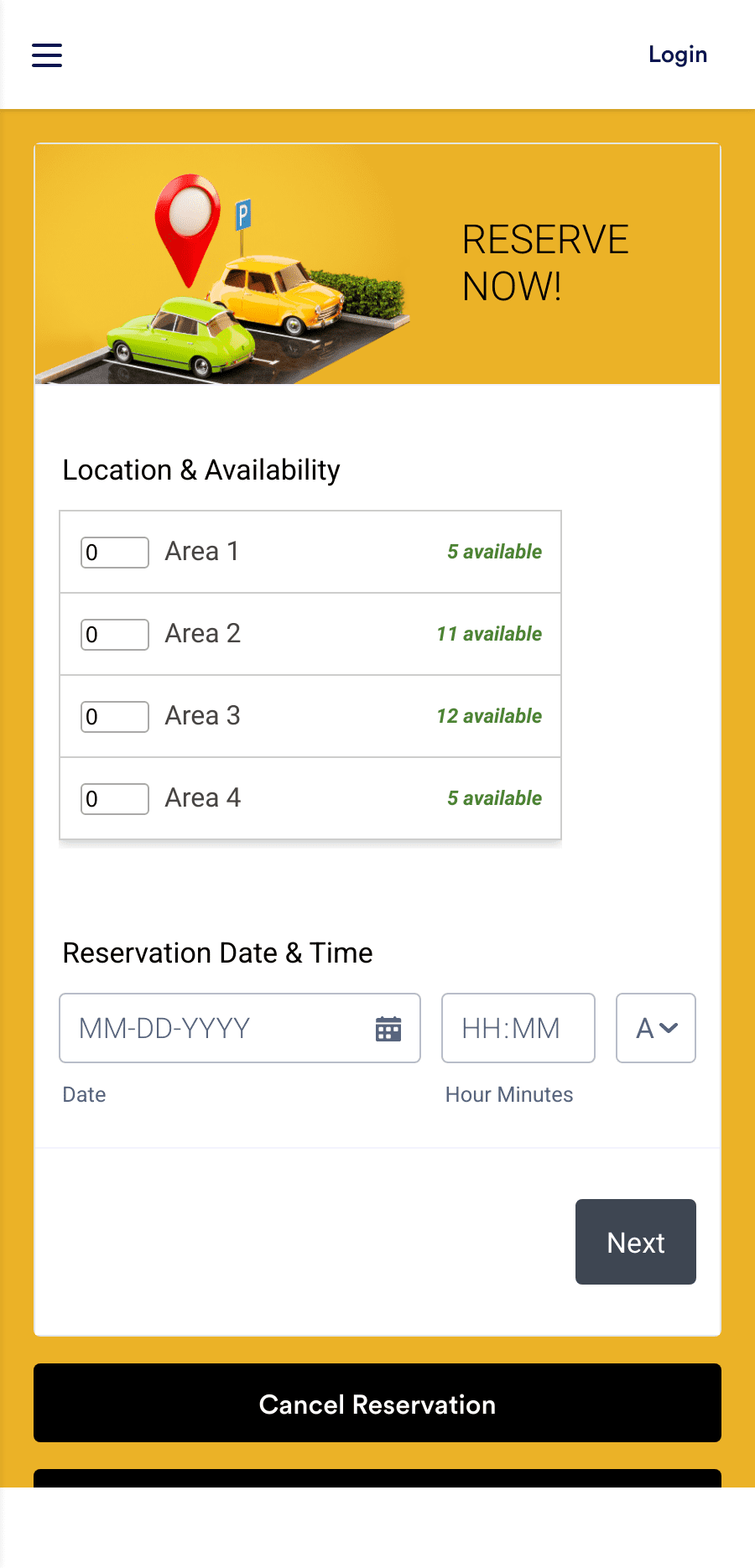This screenshot has height=1568, width=755.
Task: Select the Area 2 quantity field
Action: click(x=114, y=634)
